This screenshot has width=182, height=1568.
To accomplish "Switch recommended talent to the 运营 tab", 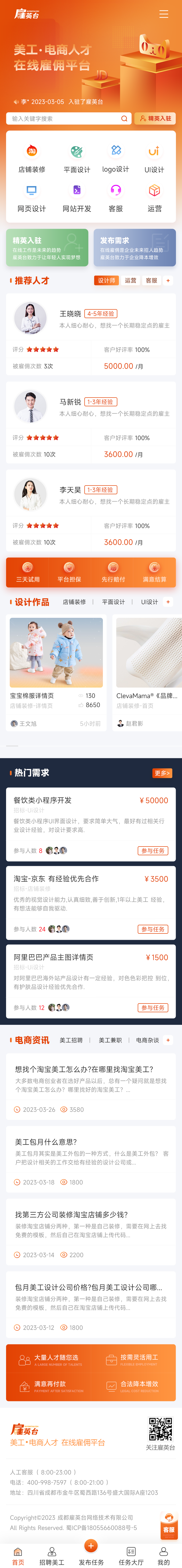I will (130, 281).
